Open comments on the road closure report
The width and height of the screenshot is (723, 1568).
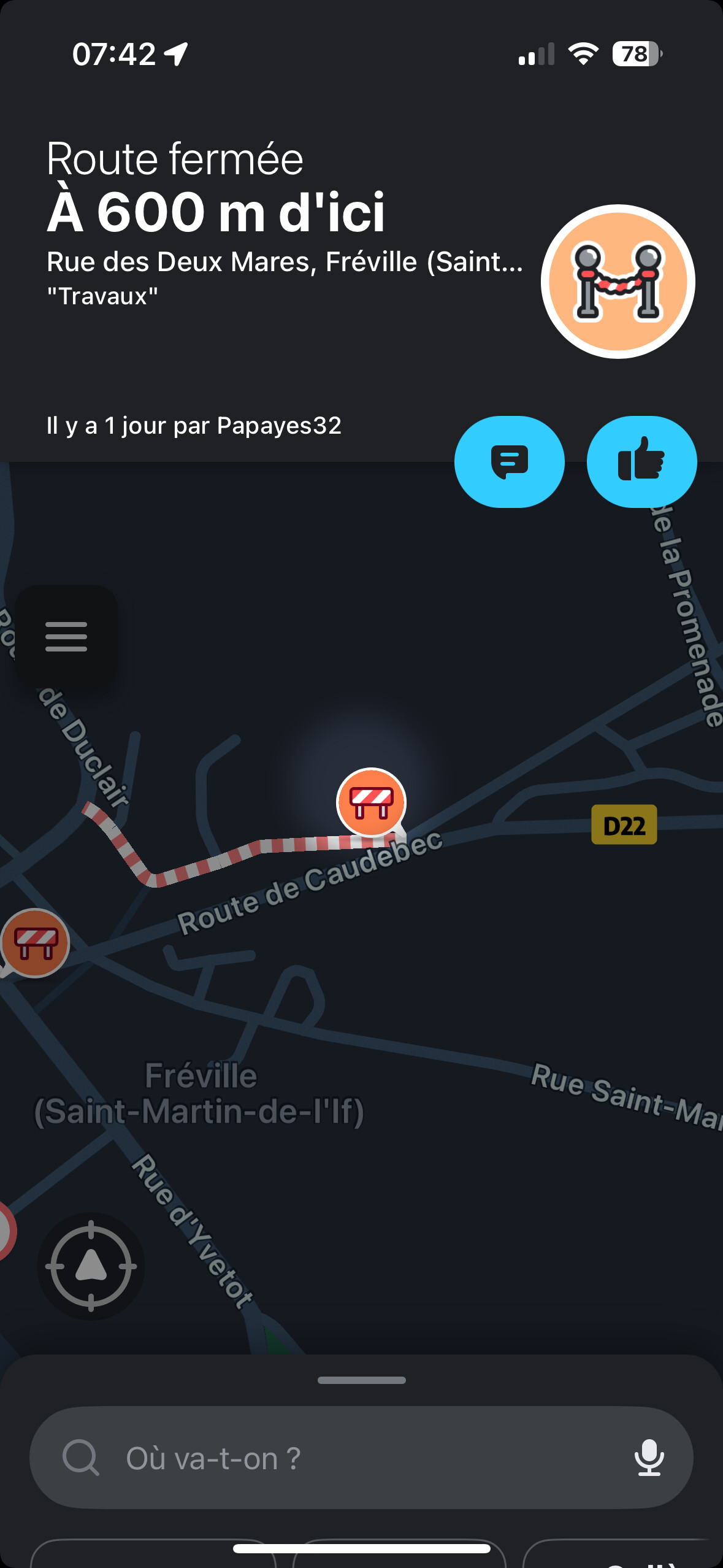pyautogui.click(x=509, y=462)
